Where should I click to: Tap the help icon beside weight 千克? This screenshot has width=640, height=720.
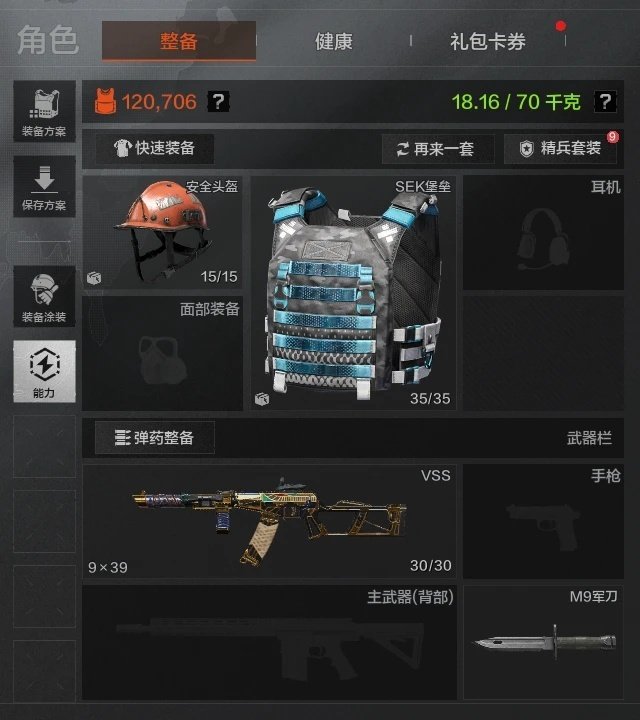coord(604,101)
